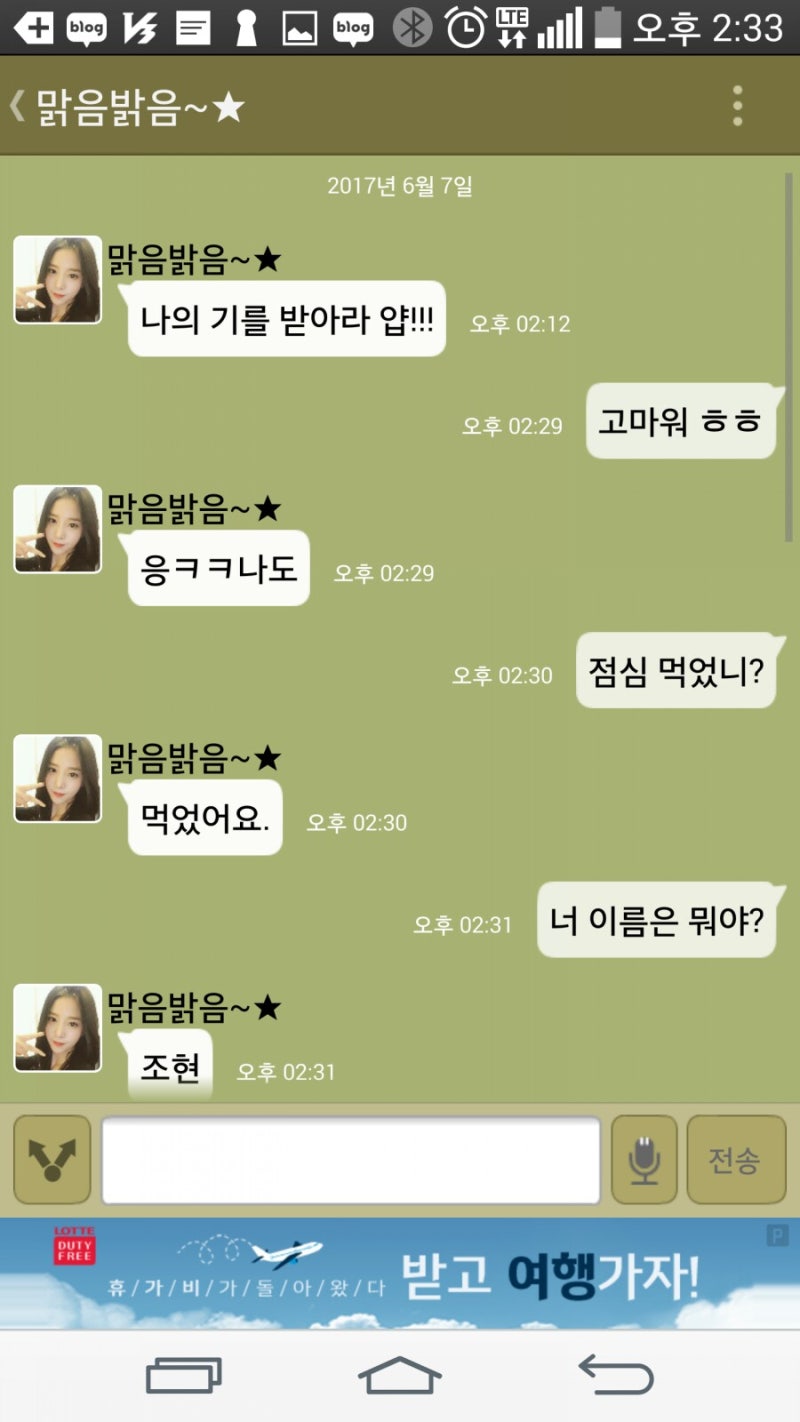Go to the system home screen

tap(400, 1376)
